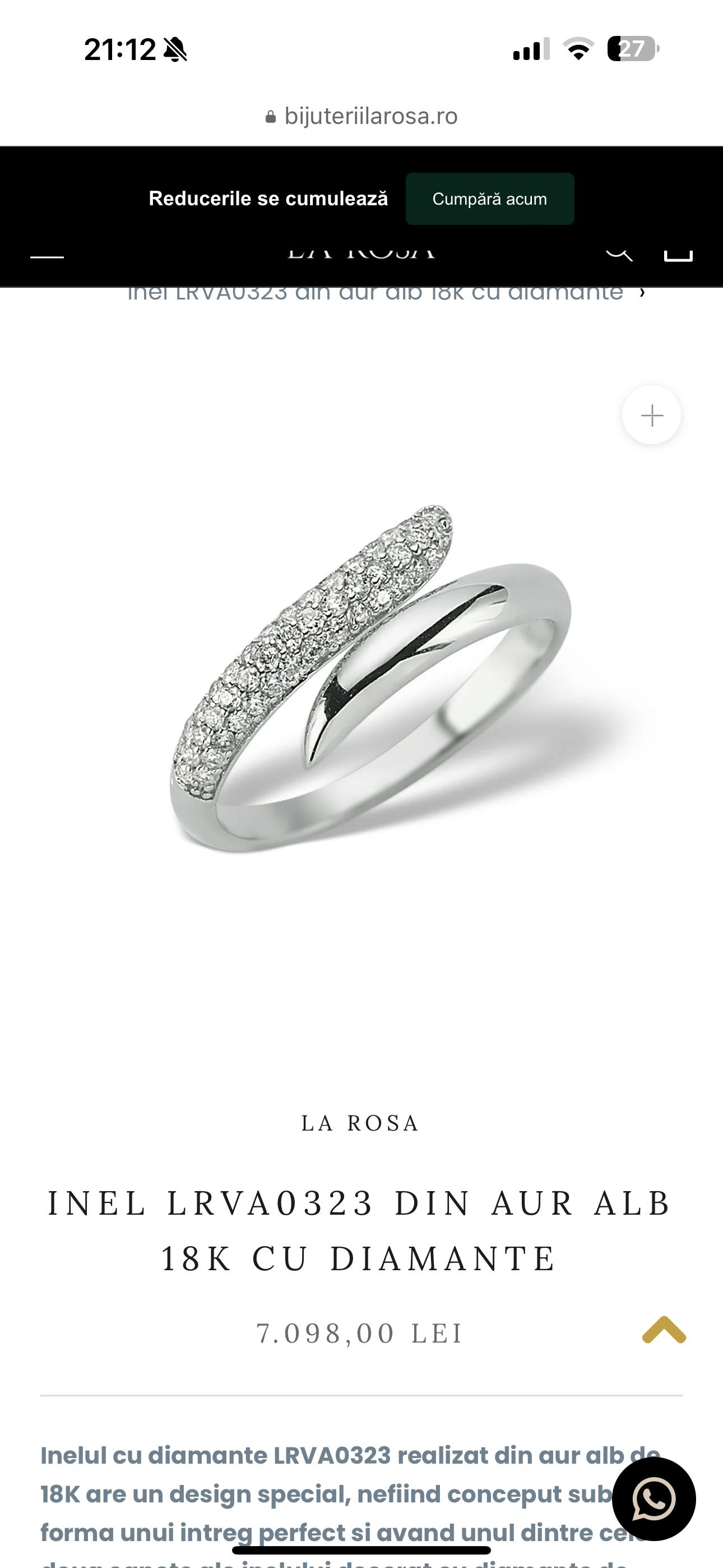Open the WhatsApp chat button
Image resolution: width=723 pixels, height=1568 pixels.
654,1499
